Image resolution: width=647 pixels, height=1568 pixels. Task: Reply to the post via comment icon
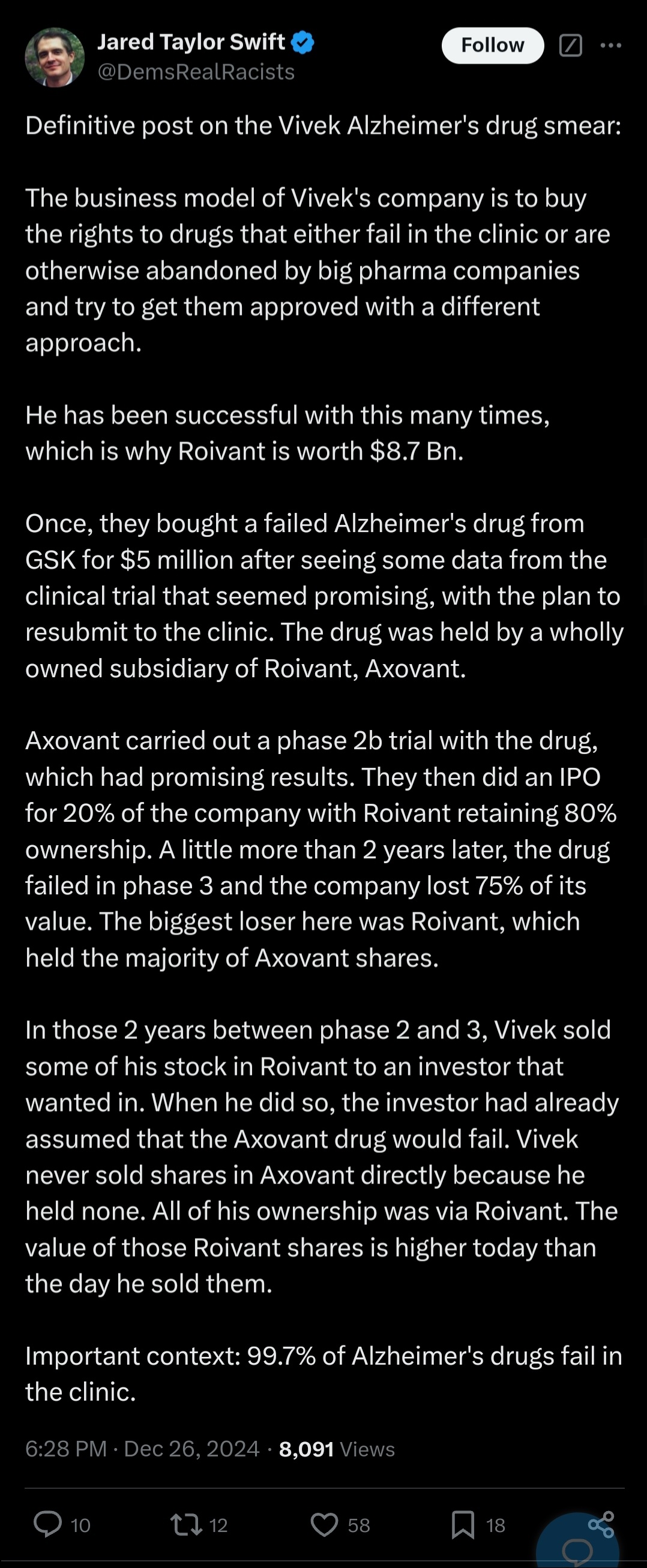point(47,1524)
